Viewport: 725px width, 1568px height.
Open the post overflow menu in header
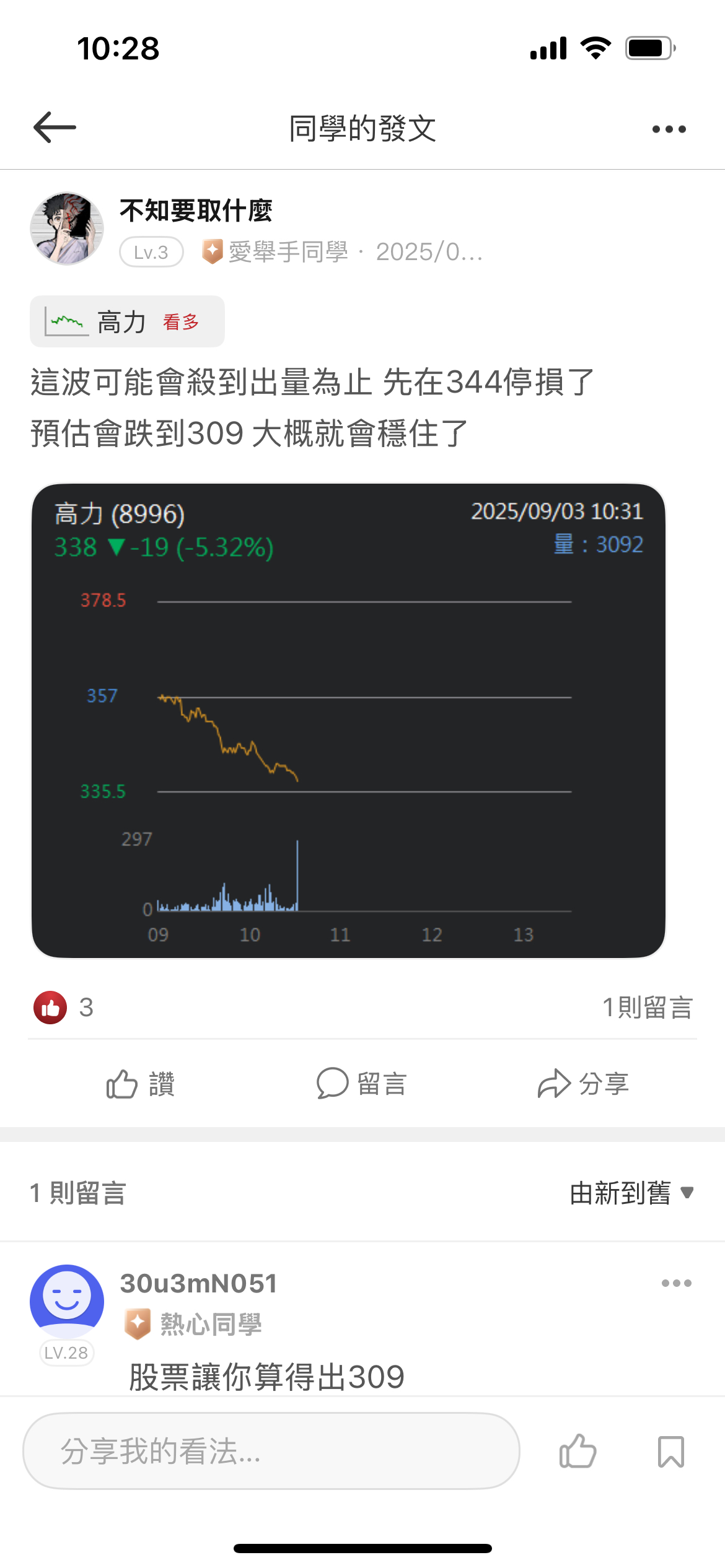coord(669,129)
